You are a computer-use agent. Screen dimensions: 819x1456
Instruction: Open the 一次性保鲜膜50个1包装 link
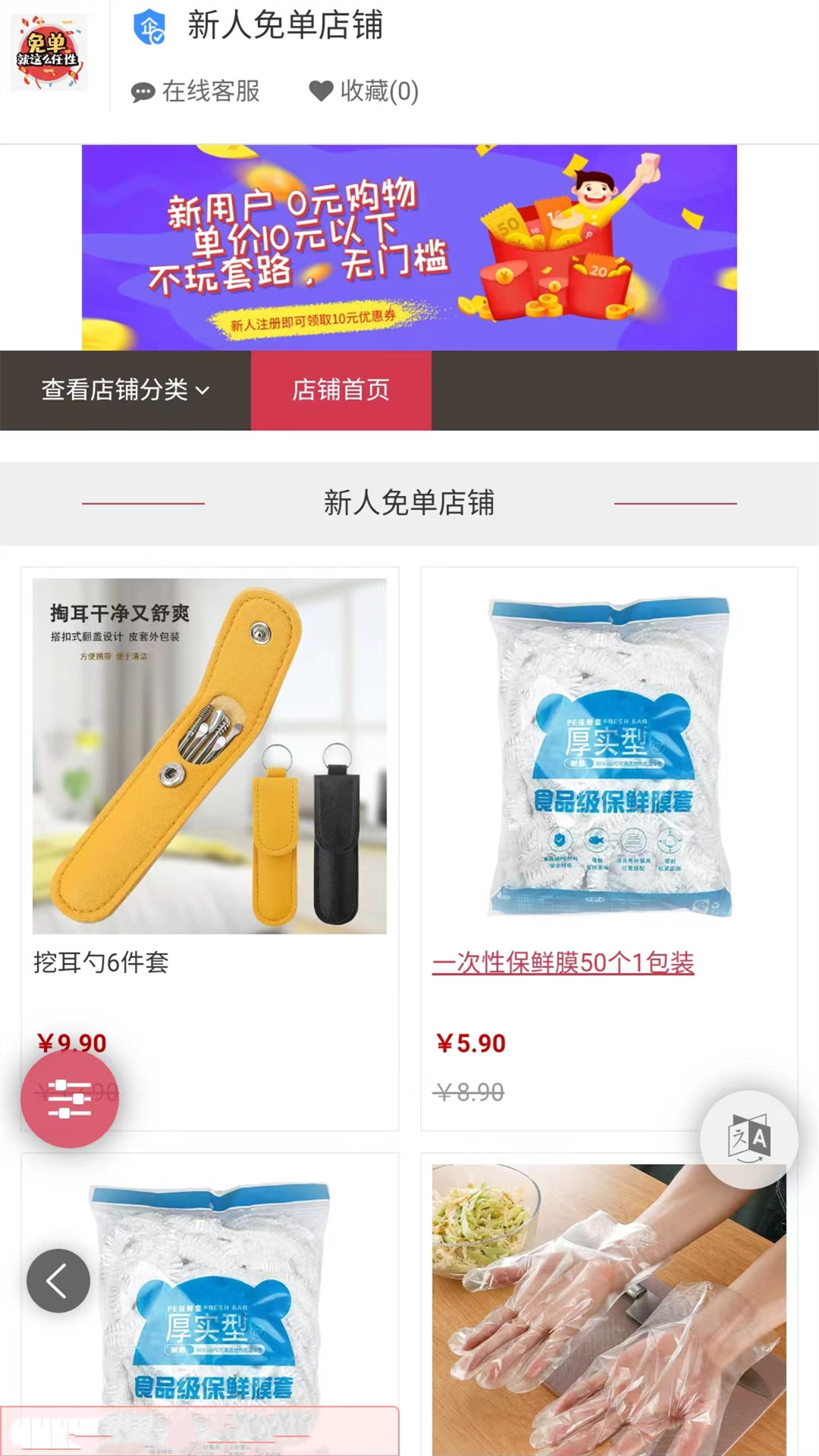coord(563,963)
